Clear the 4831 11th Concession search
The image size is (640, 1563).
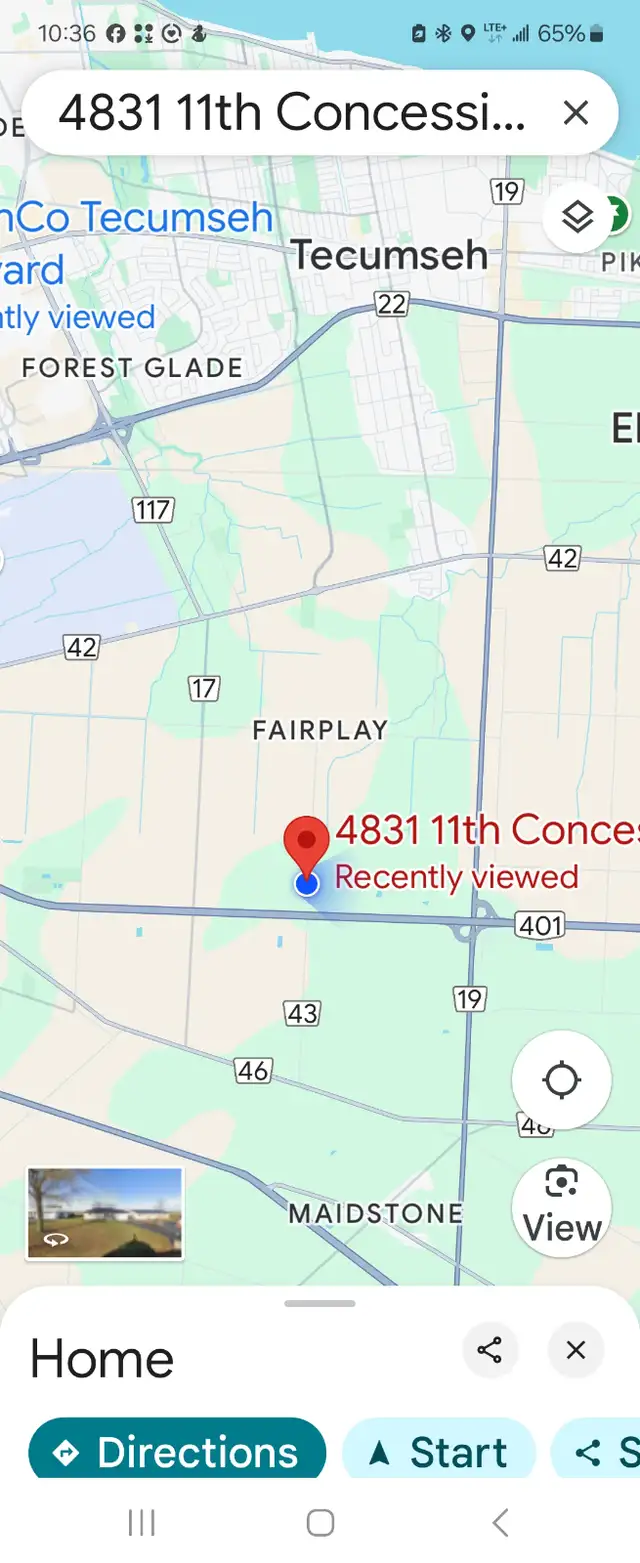[x=576, y=113]
